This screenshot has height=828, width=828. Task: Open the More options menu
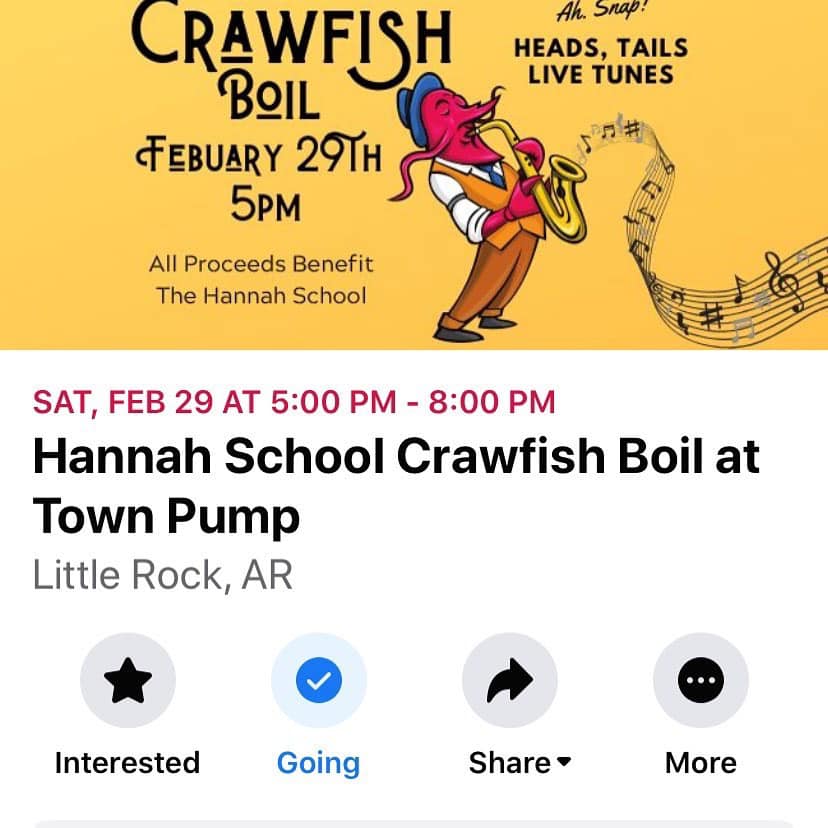pos(700,681)
